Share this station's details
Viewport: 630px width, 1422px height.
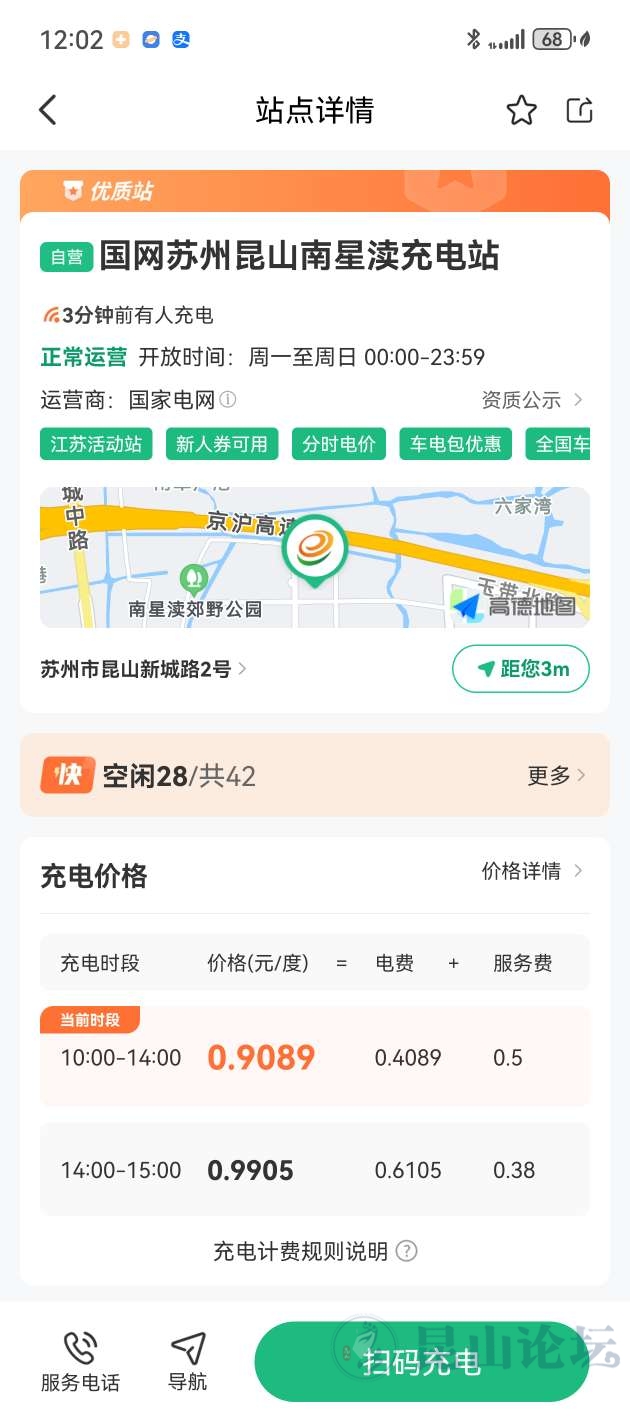[580, 110]
